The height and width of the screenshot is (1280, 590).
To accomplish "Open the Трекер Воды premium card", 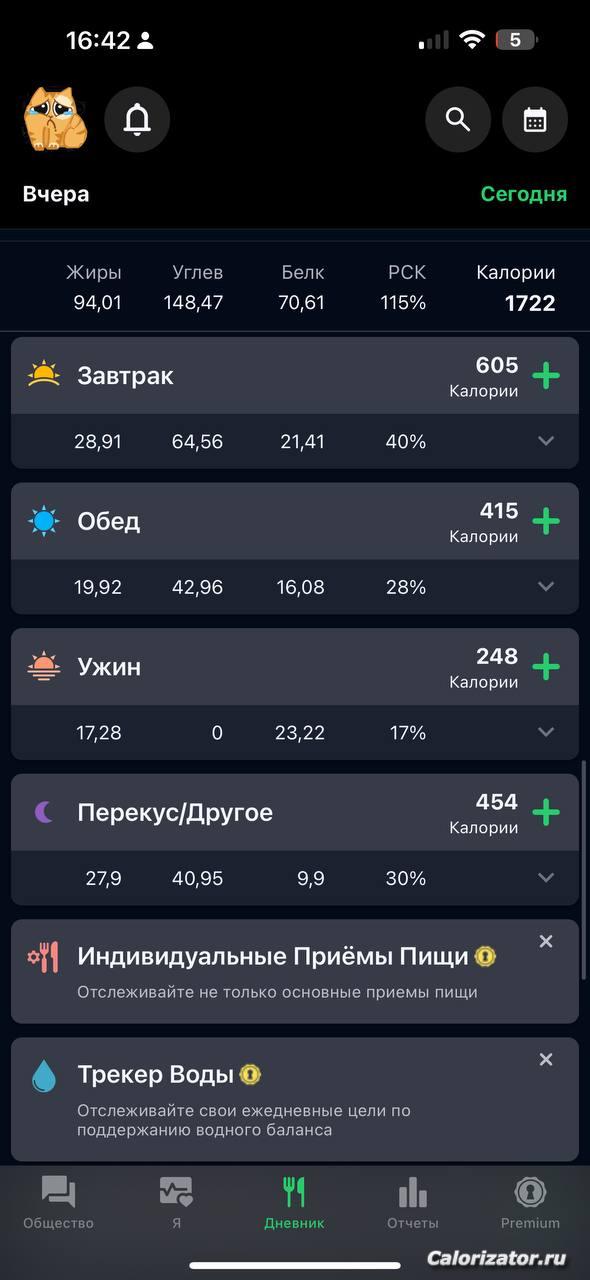I will coord(295,1099).
